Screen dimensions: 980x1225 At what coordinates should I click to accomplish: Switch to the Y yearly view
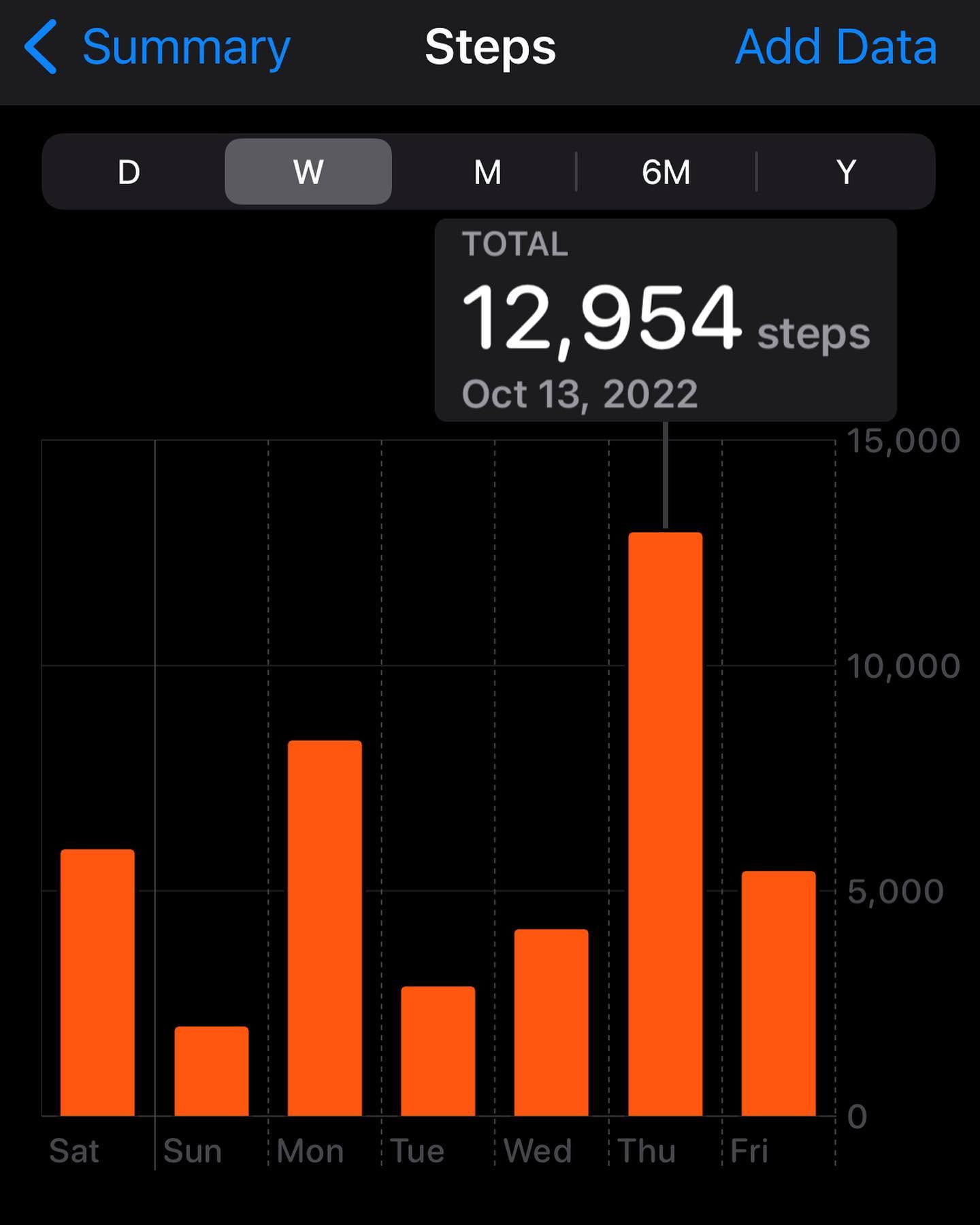pos(846,172)
